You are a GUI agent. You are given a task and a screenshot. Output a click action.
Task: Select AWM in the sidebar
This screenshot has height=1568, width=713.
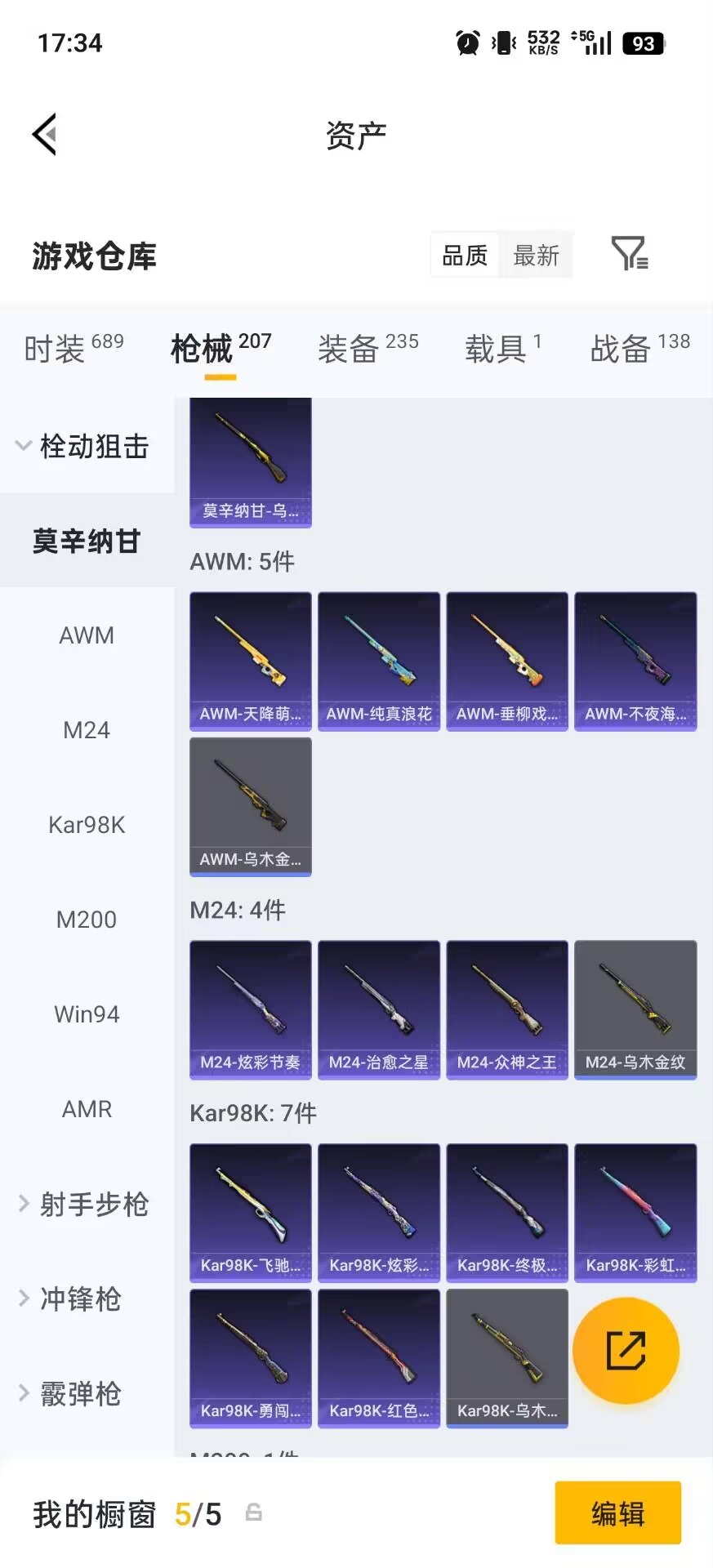click(87, 635)
